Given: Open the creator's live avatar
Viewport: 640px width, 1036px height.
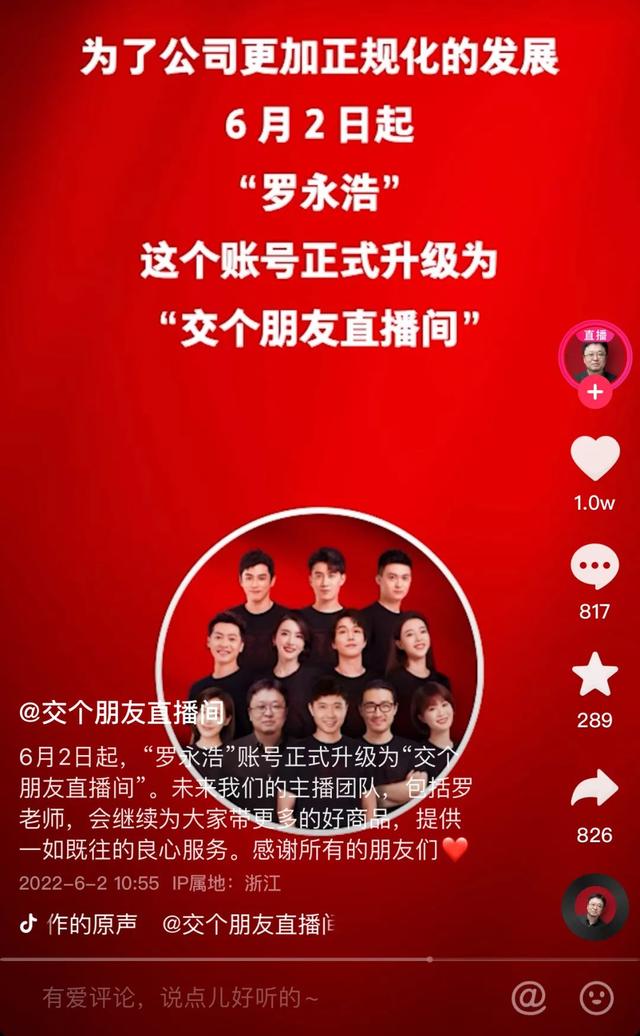Looking at the screenshot, I should (x=595, y=354).
